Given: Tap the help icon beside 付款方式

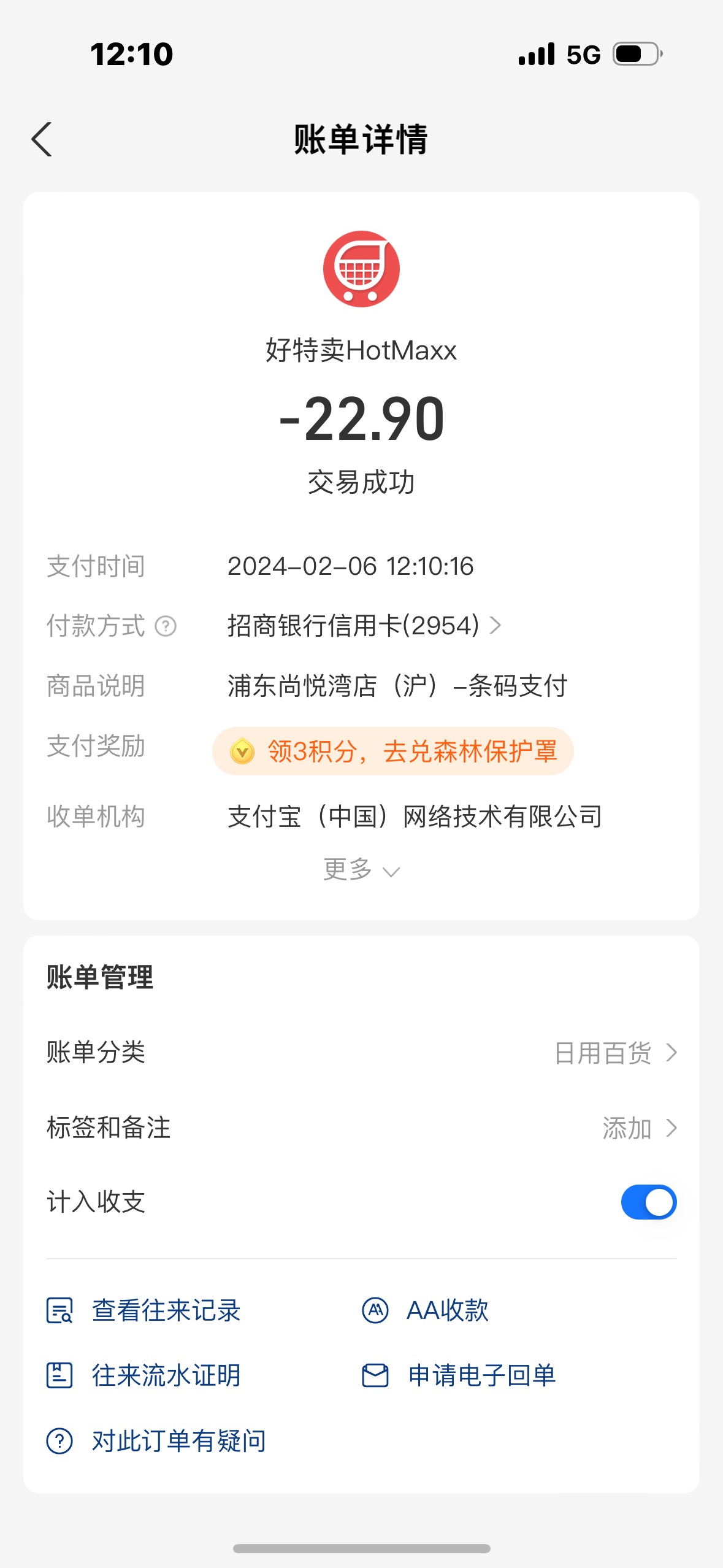Looking at the screenshot, I should (166, 626).
